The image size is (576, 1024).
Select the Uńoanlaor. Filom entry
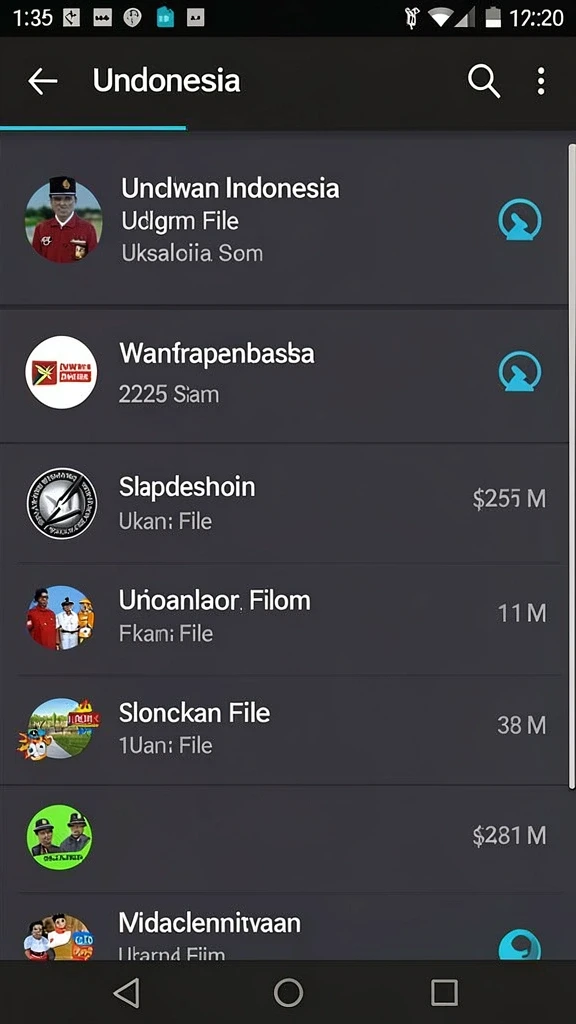(x=285, y=618)
